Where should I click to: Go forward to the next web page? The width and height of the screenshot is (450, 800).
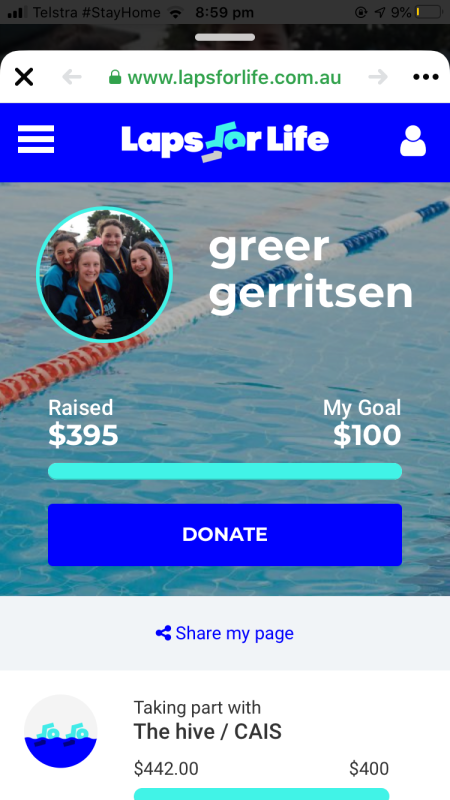[x=378, y=77]
